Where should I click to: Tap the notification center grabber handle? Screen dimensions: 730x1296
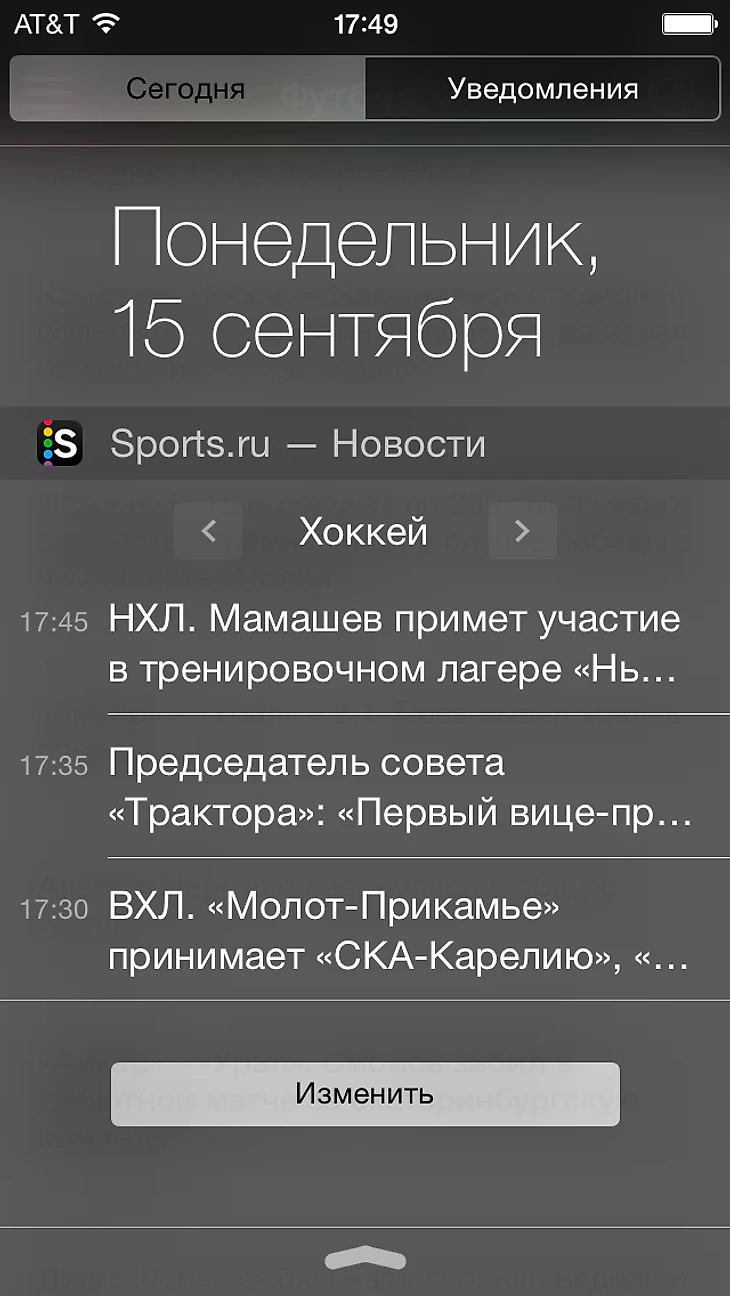coord(365,1258)
